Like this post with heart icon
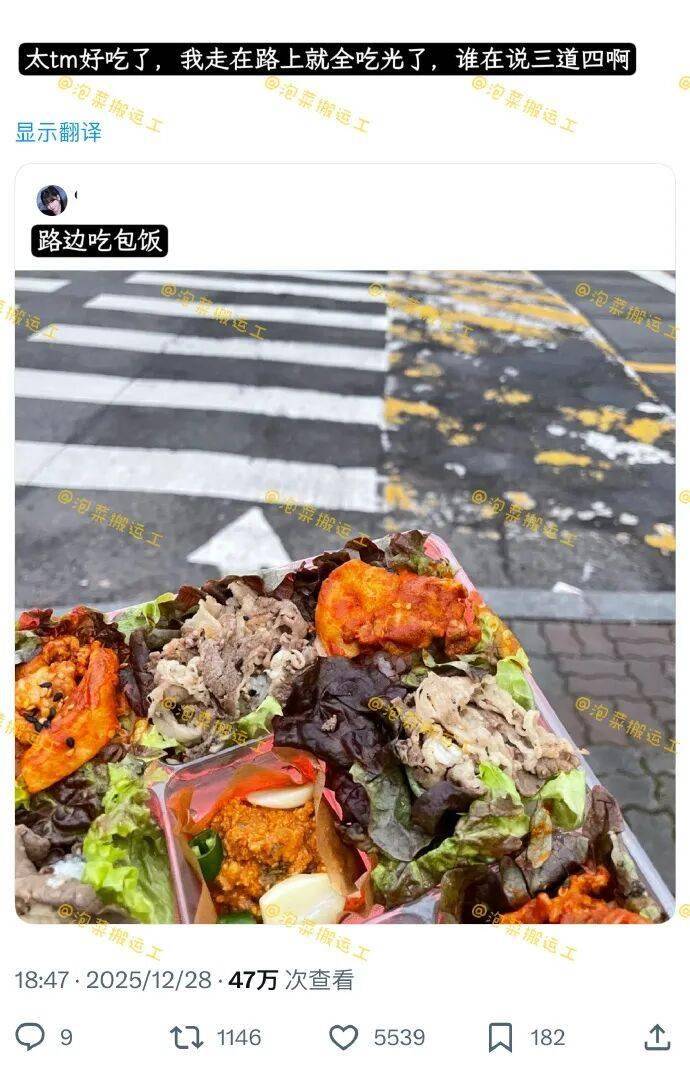The image size is (690, 1072). click(x=343, y=1037)
